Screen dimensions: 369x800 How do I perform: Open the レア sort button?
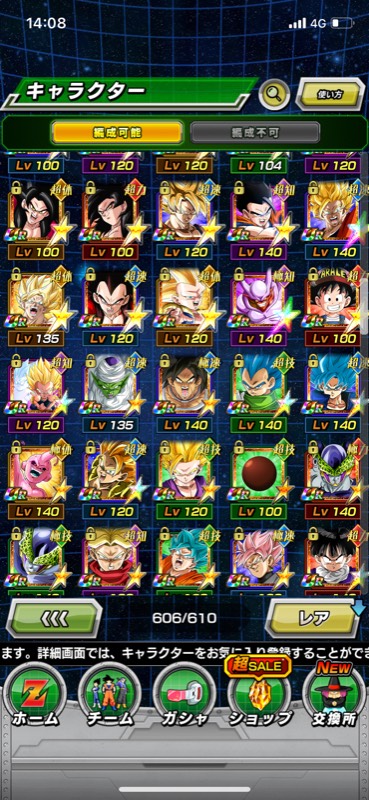313,618
